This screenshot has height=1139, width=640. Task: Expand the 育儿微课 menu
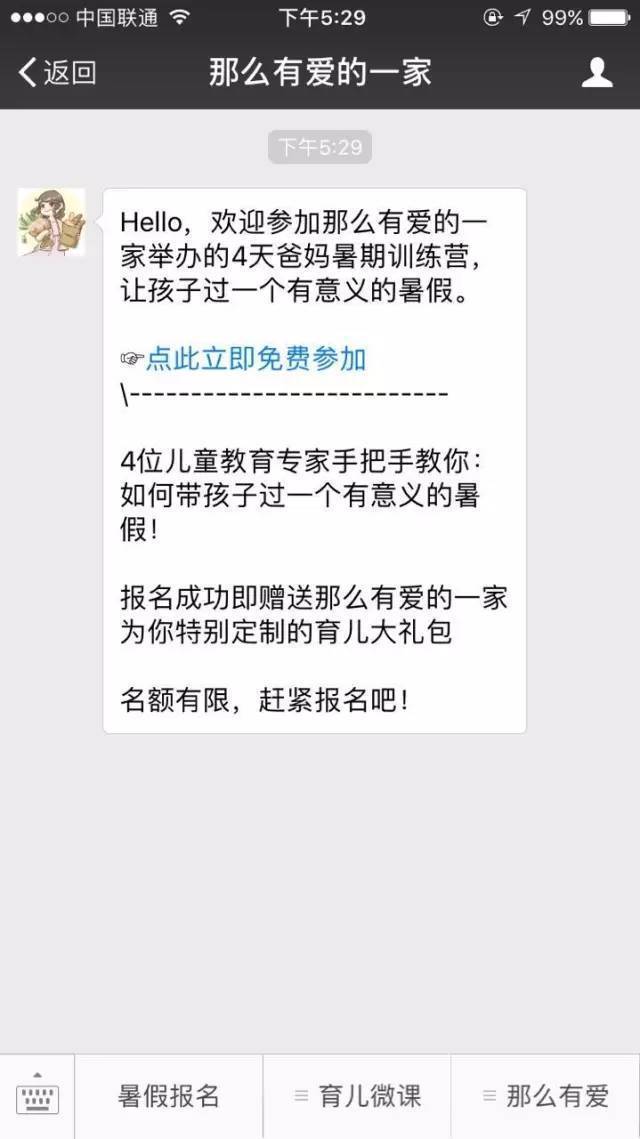click(357, 1096)
